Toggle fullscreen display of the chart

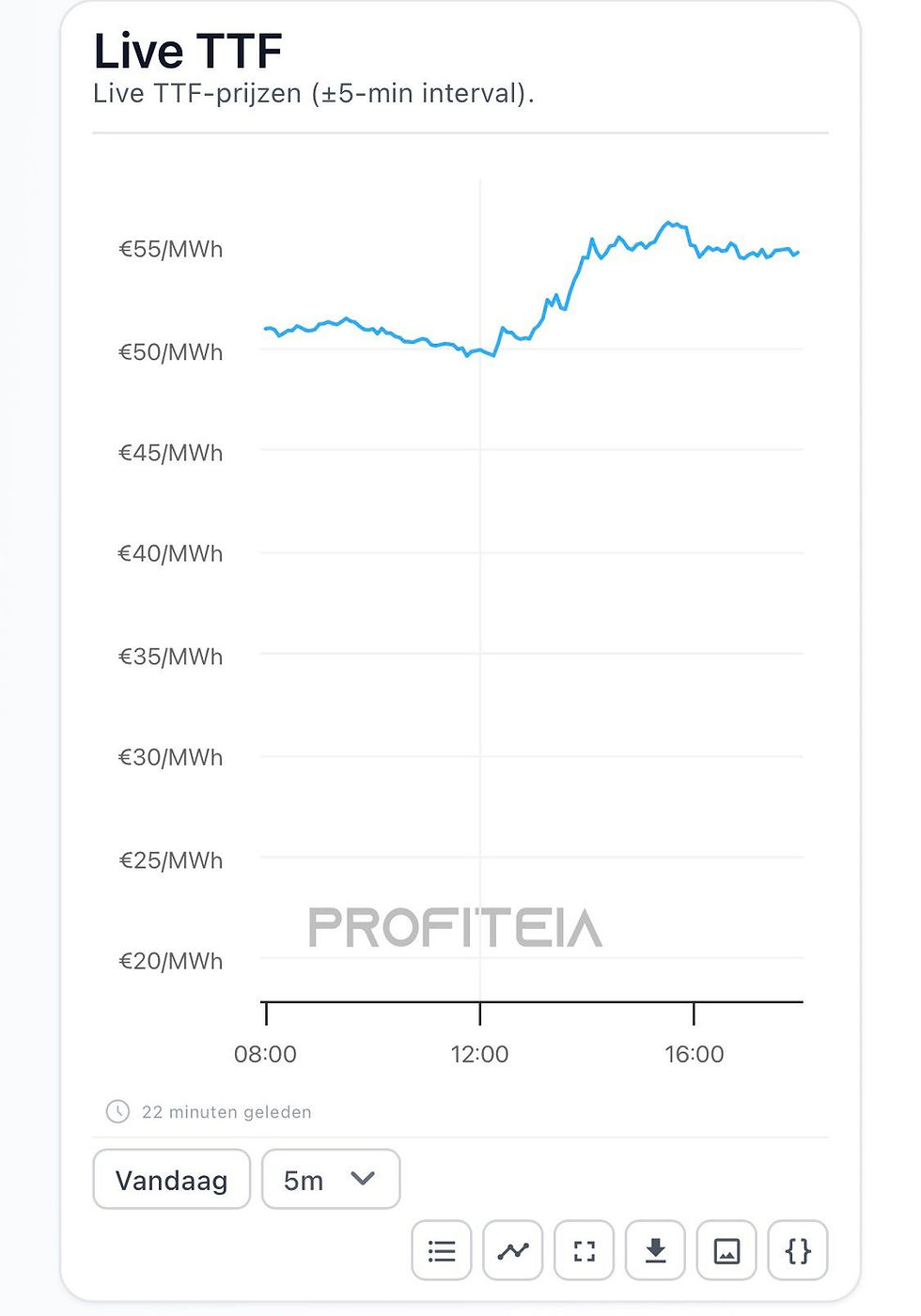click(584, 1250)
